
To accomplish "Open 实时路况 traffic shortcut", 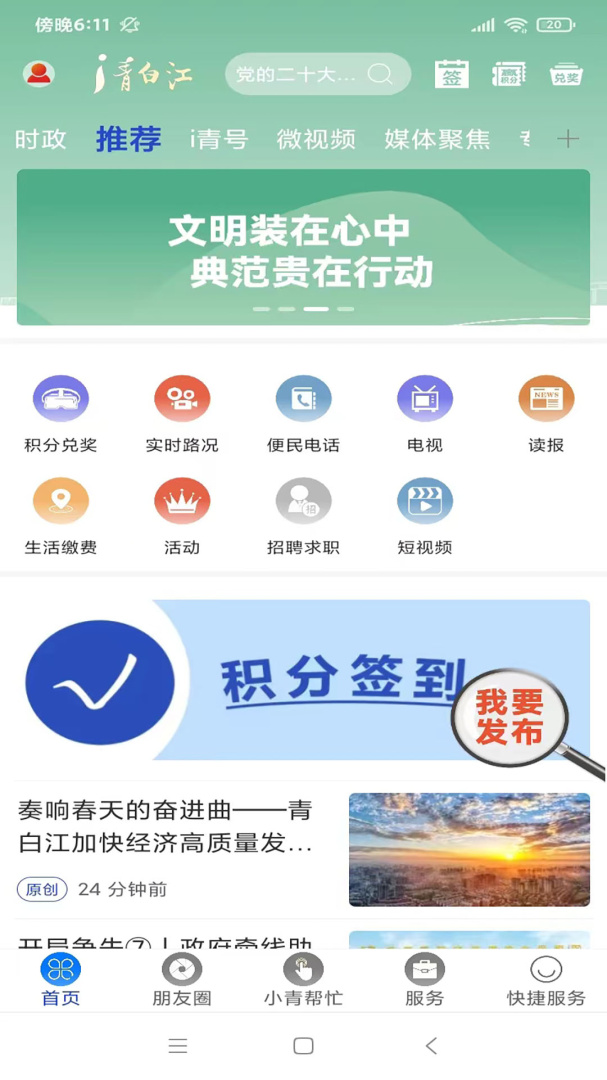I will point(182,414).
